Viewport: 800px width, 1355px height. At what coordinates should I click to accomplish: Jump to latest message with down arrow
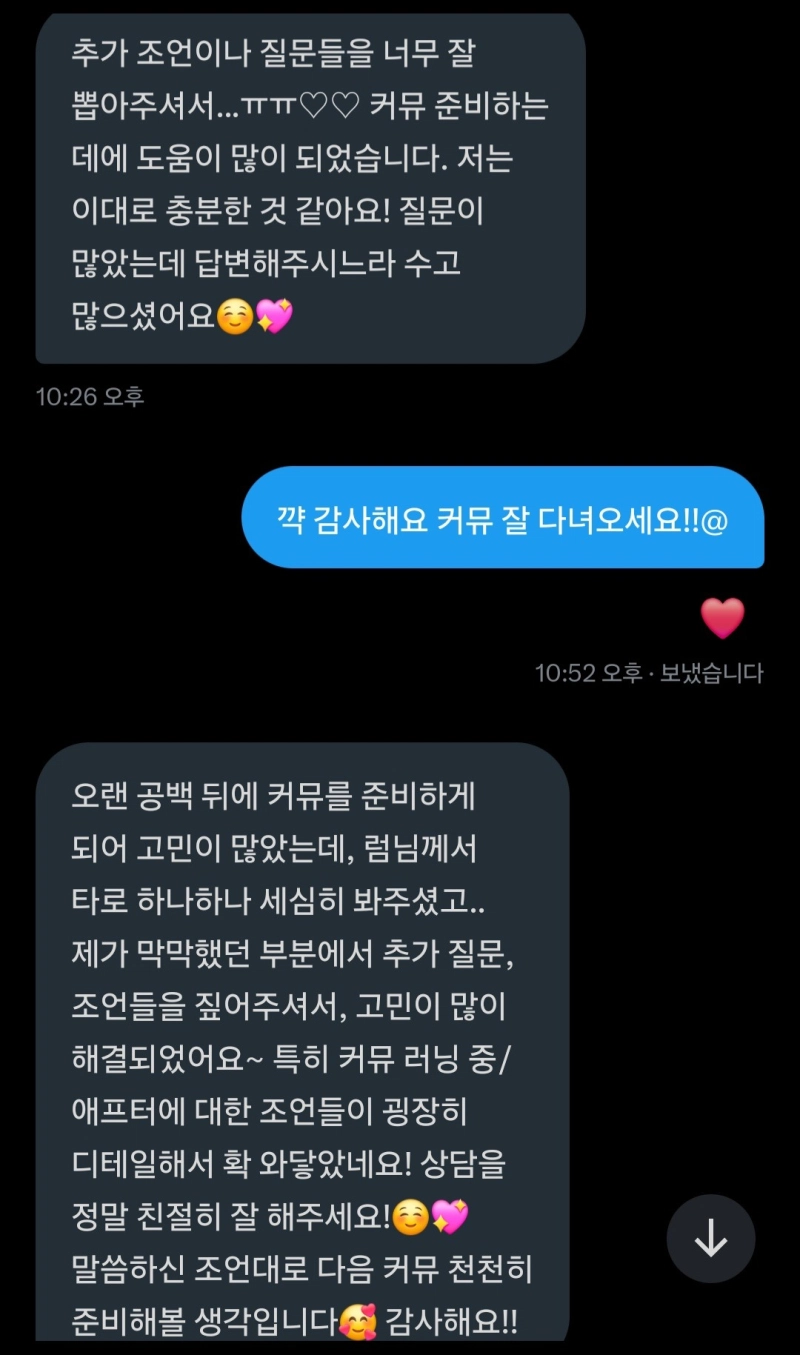tap(711, 1239)
